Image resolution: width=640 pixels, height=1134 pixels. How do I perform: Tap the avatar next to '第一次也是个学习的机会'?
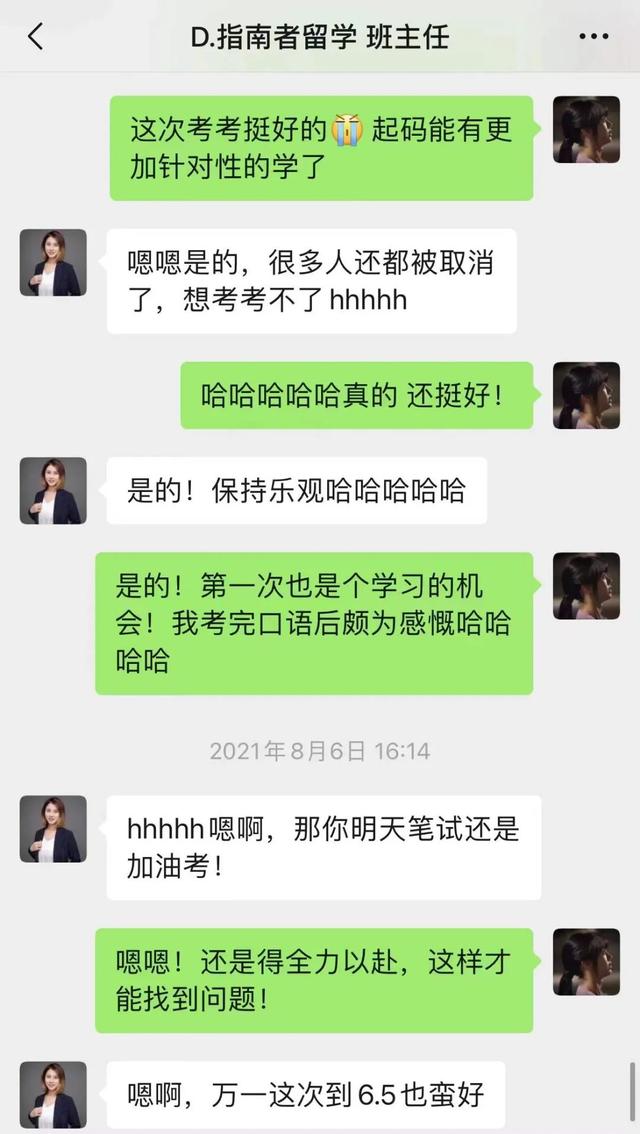586,586
